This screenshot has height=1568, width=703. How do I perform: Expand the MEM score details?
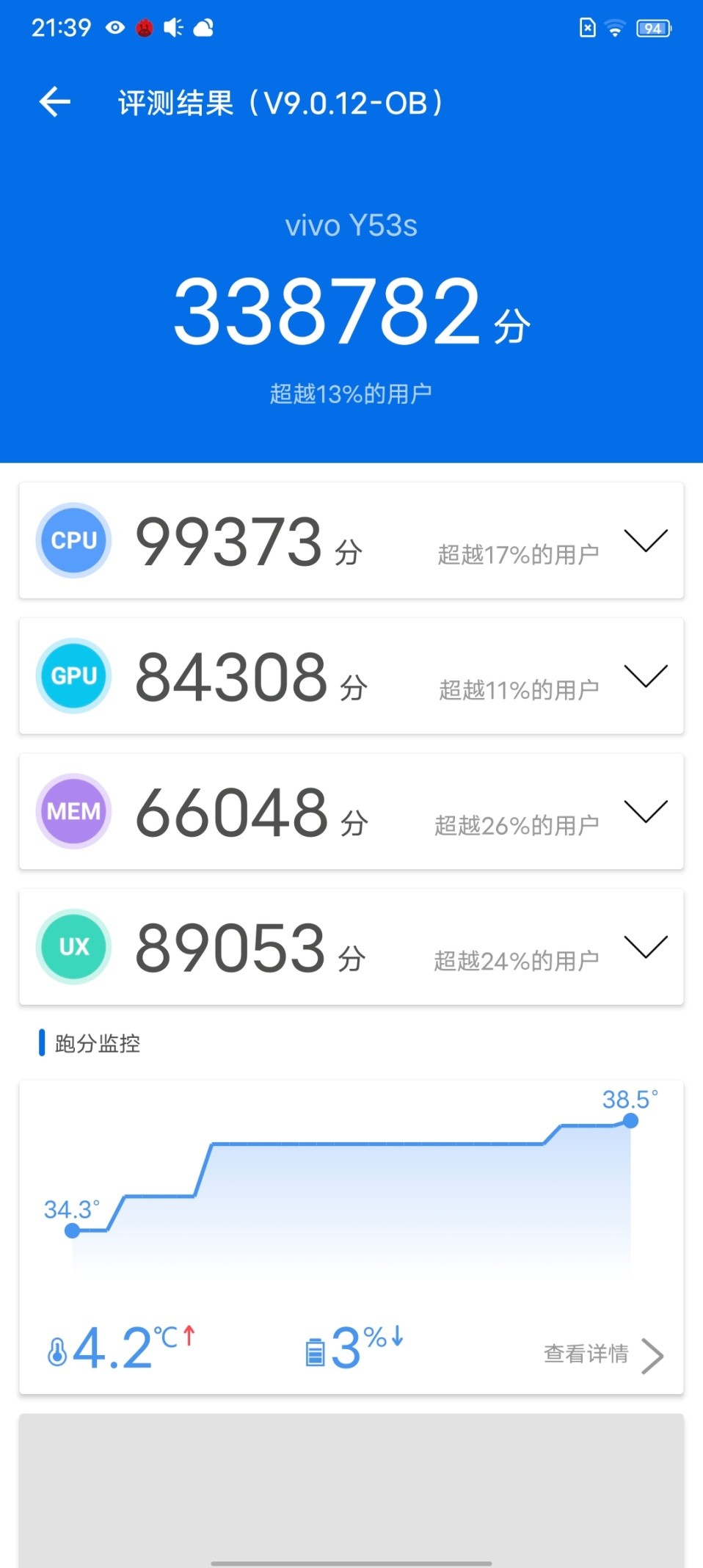(646, 811)
